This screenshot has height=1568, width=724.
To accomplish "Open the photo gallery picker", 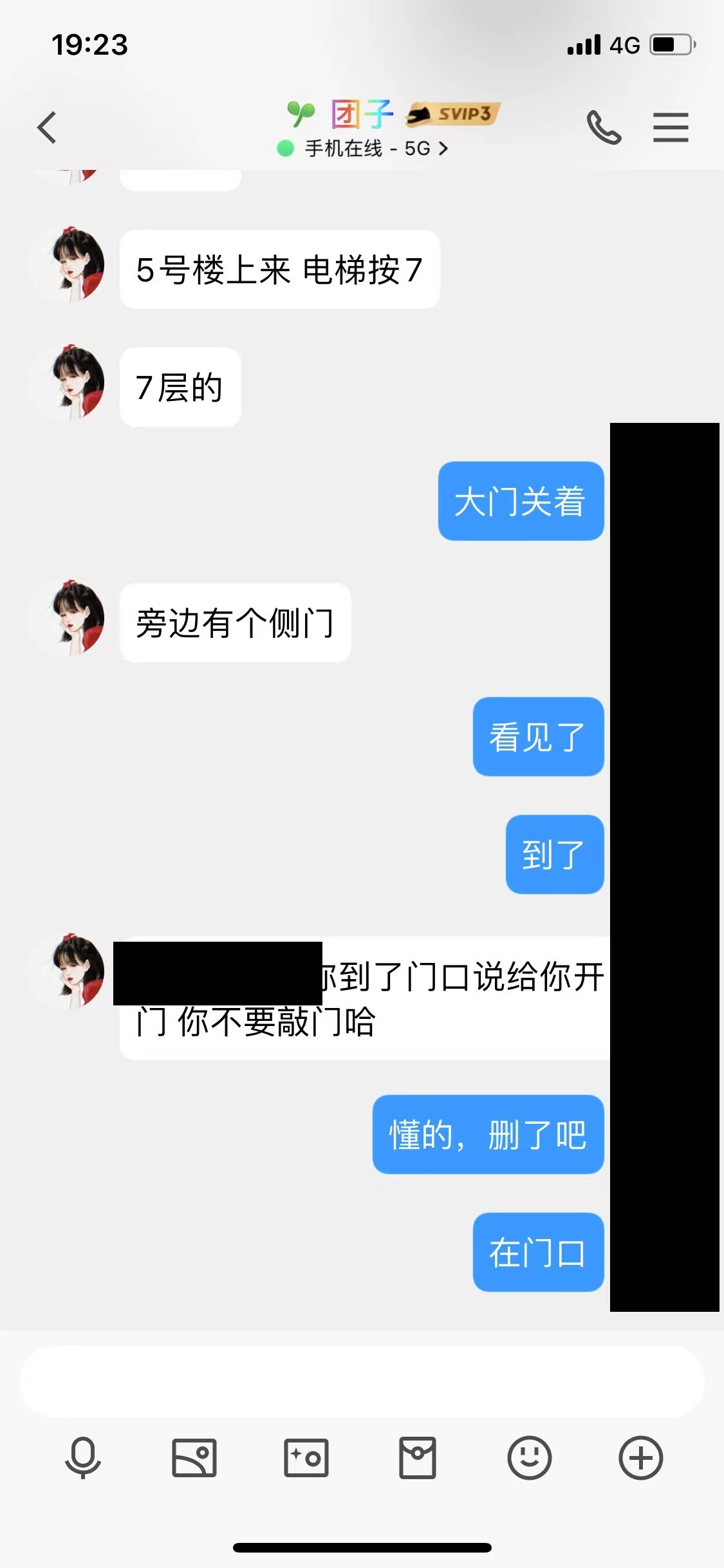I will point(194,1457).
